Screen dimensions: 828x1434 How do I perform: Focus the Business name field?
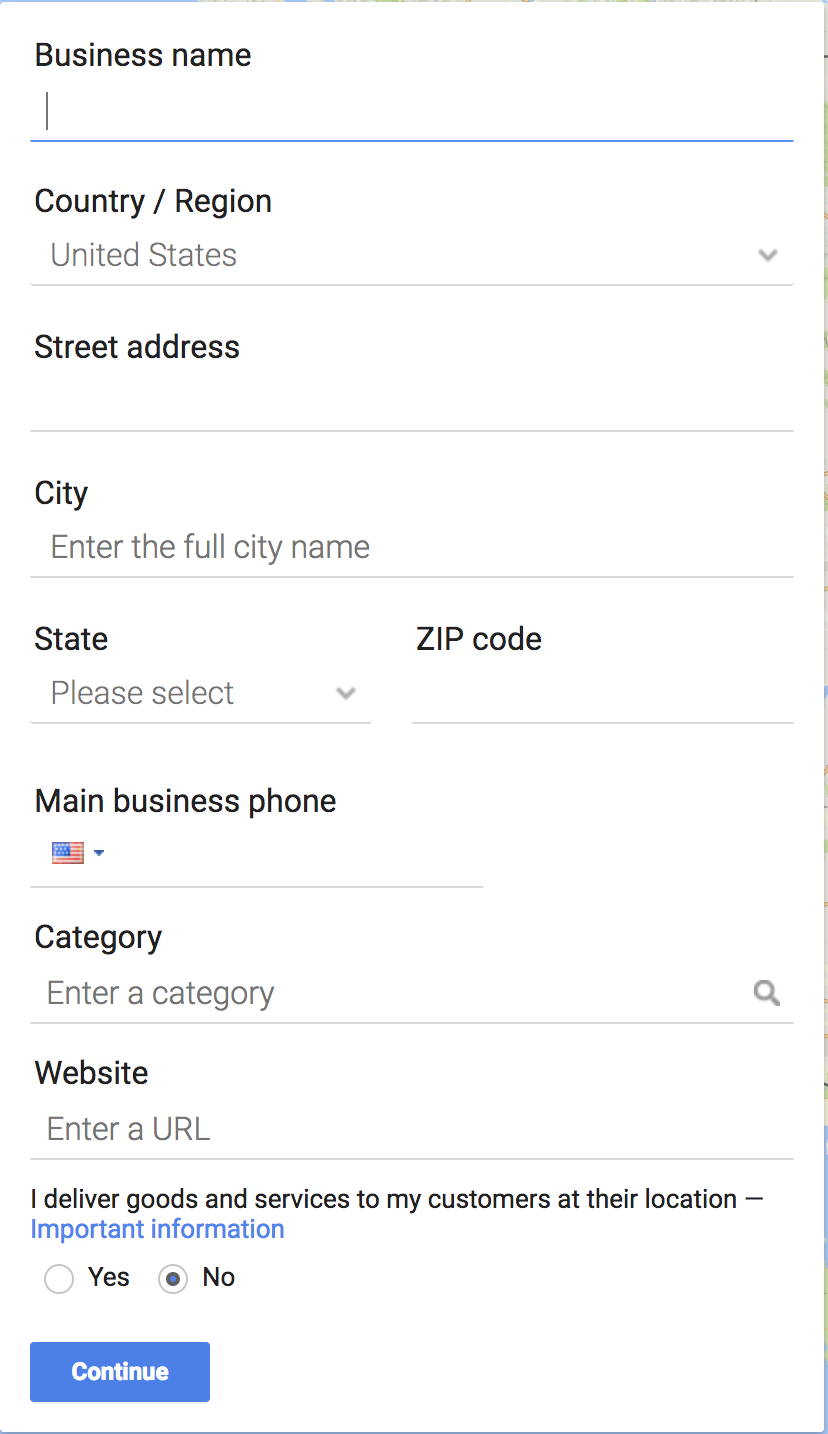411,112
